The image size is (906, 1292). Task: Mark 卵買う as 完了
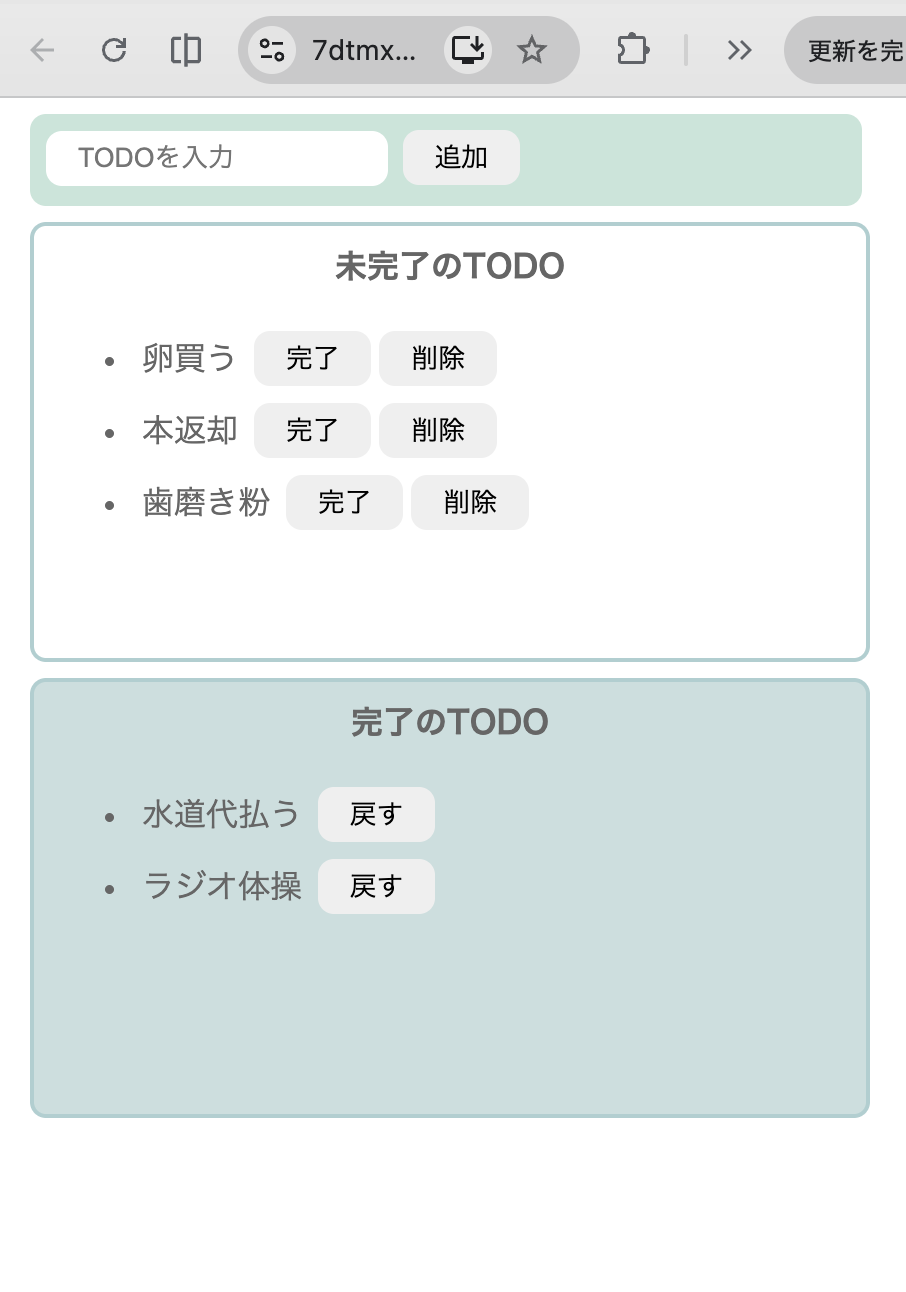point(312,358)
